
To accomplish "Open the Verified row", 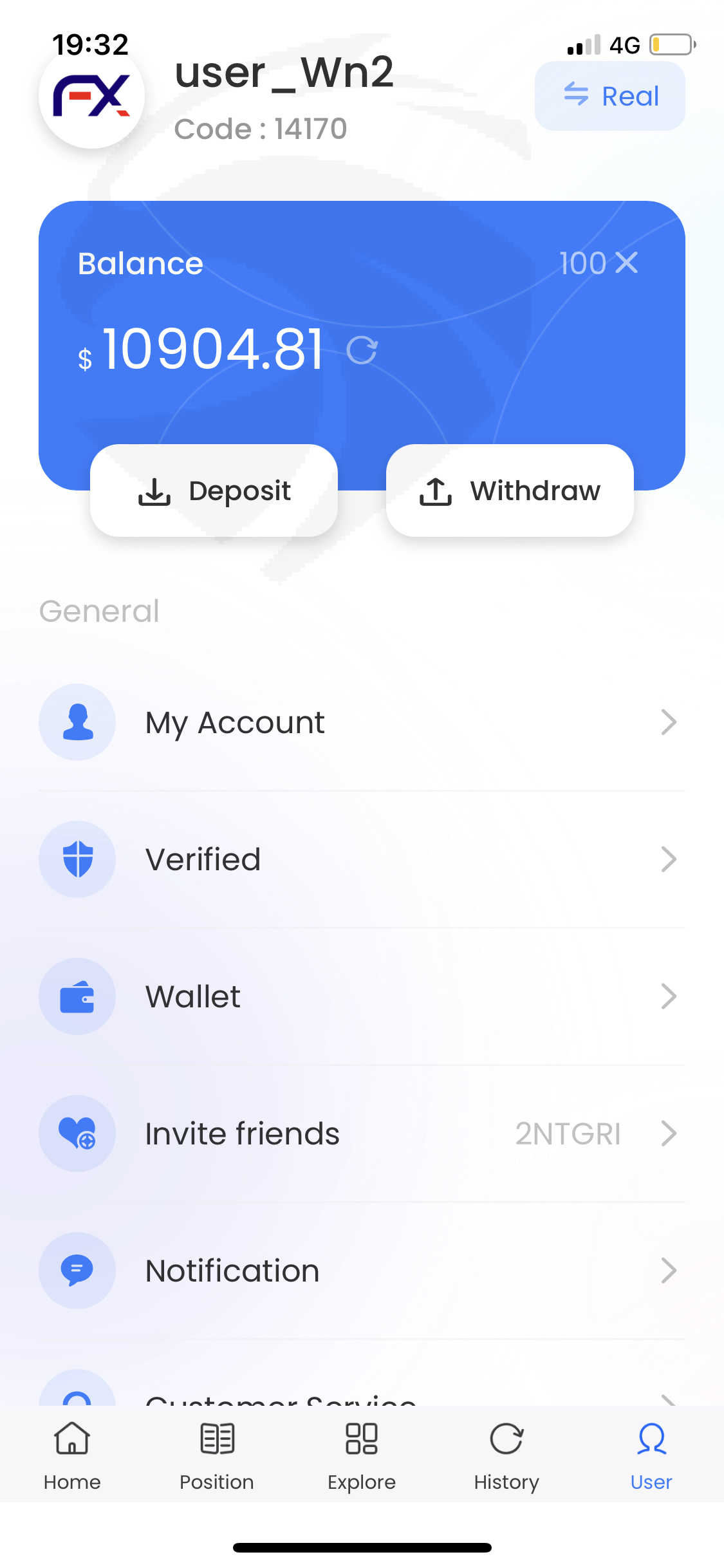I will (362, 859).
